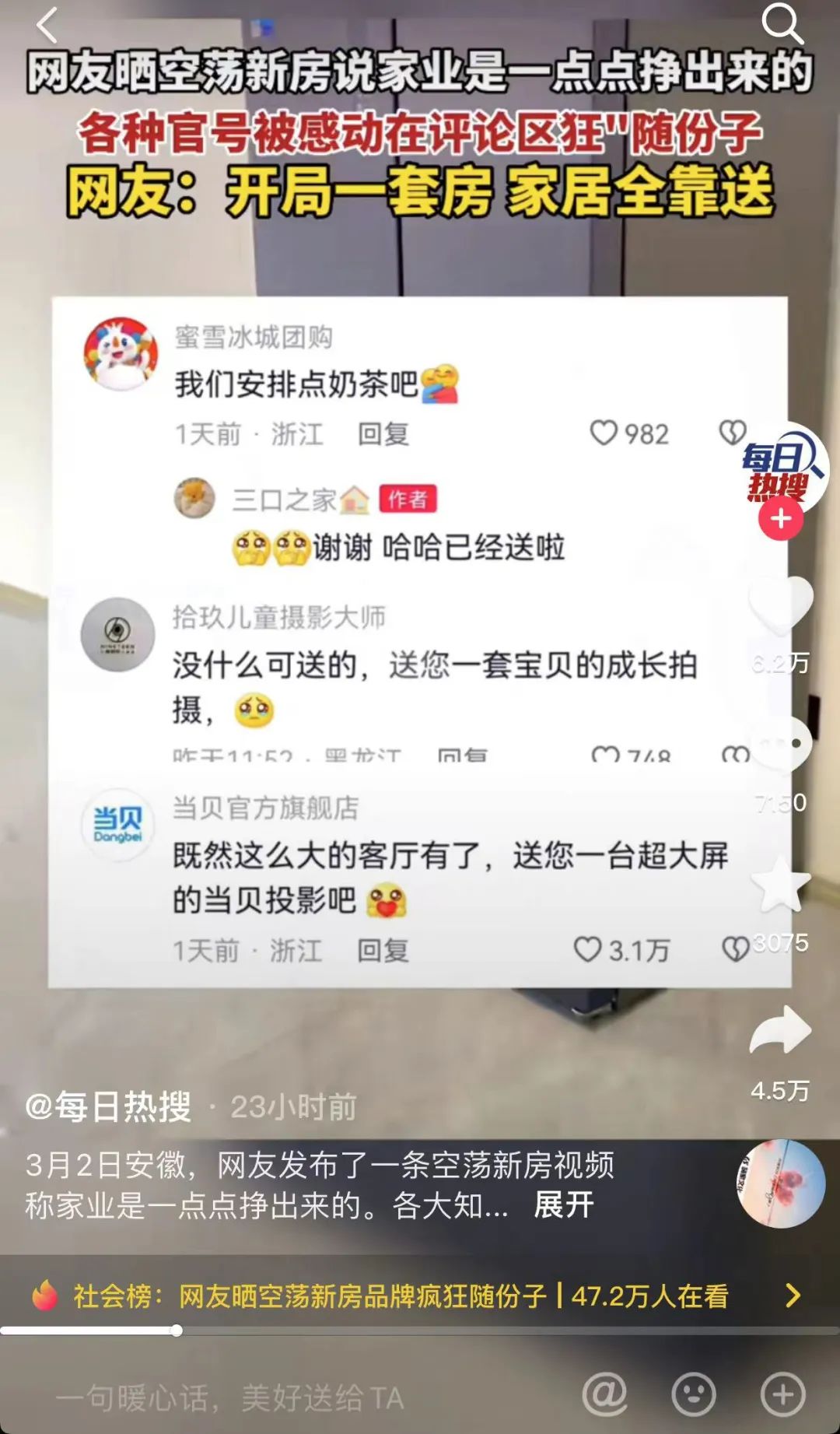This screenshot has width=840, height=1434.
Task: Tap the video progress bar
Action: 420,1331
